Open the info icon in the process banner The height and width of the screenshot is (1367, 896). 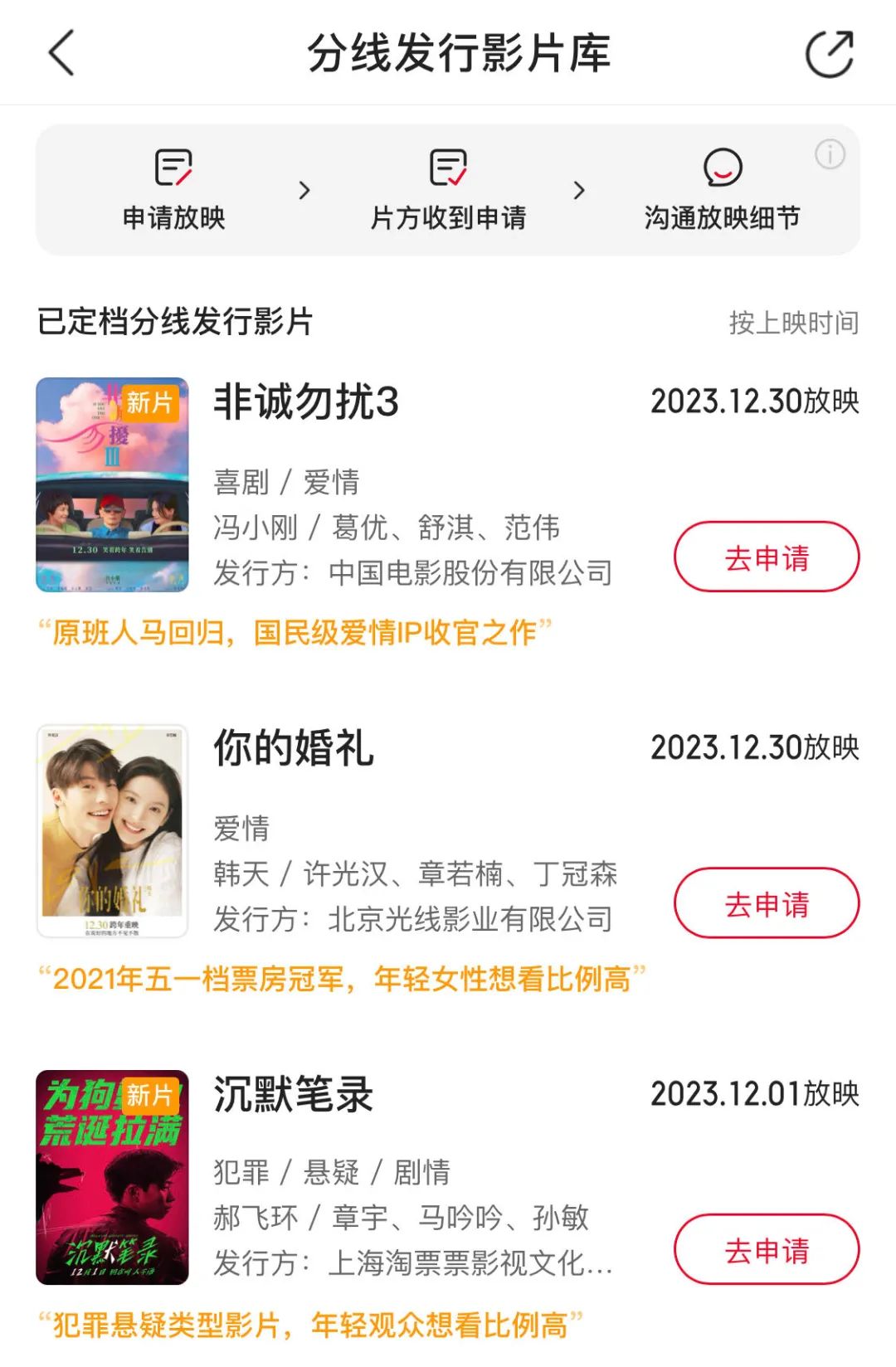(x=830, y=154)
